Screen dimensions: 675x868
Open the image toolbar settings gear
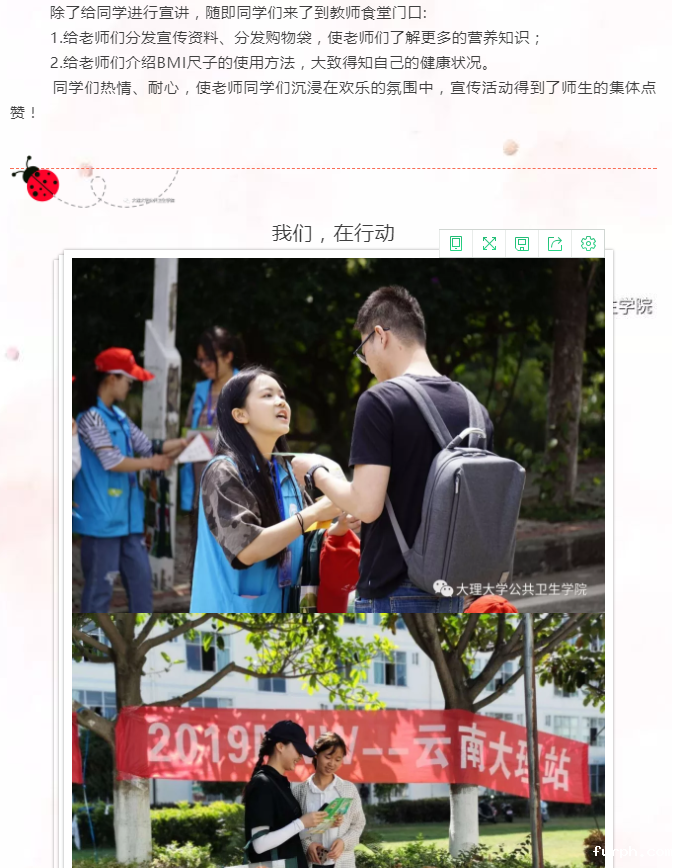588,244
